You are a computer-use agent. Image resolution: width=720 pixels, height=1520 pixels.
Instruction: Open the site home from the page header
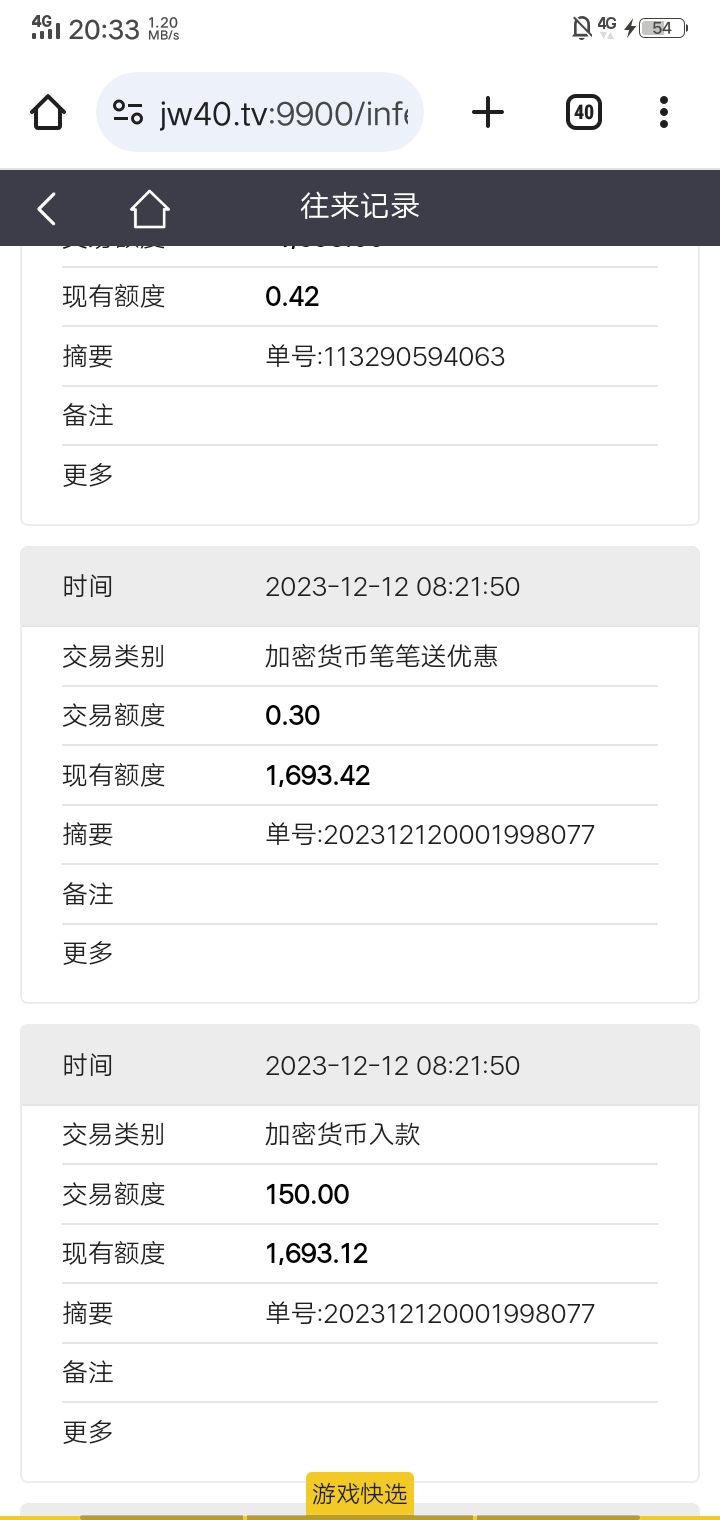(149, 208)
